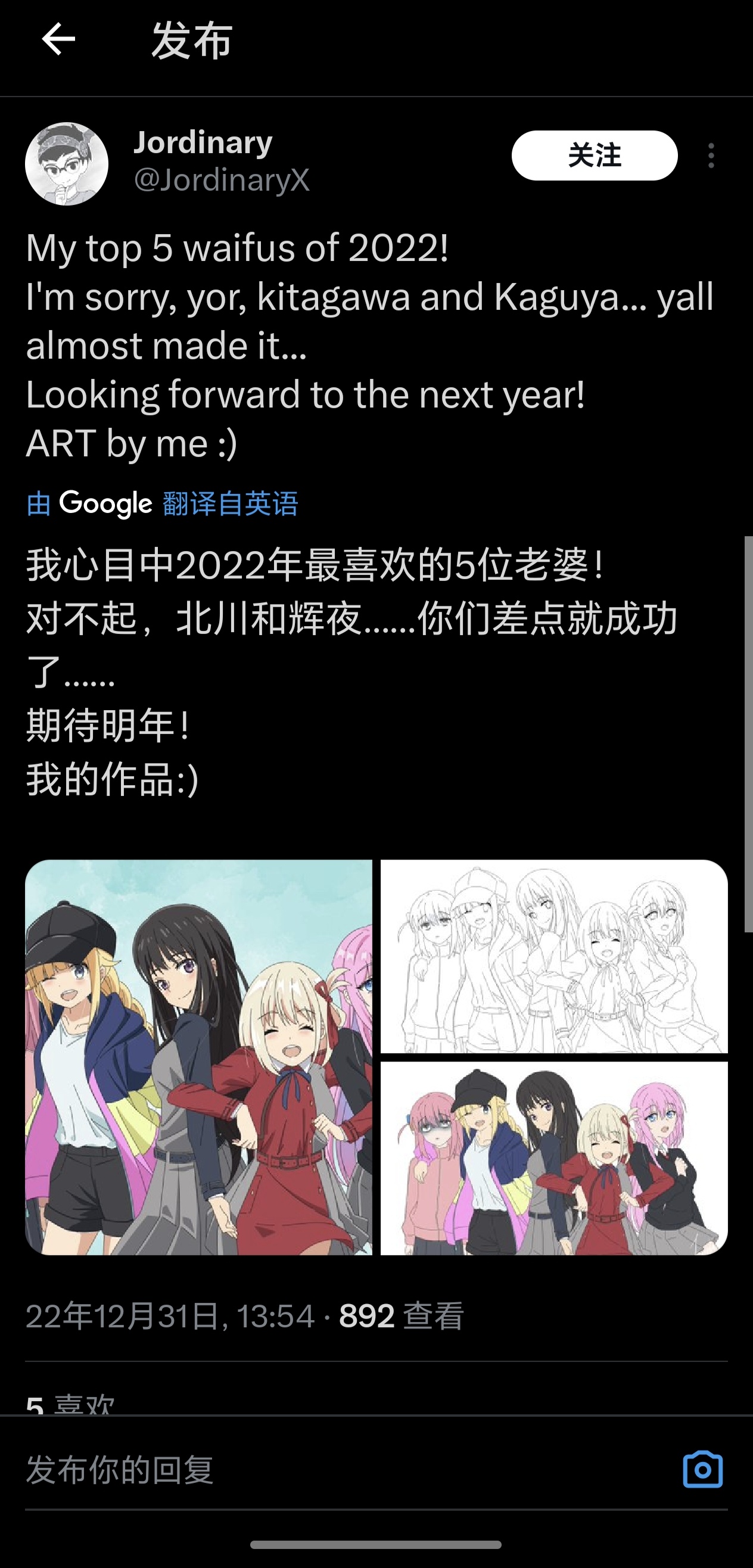Open the full group colored image

pyautogui.click(x=554, y=1158)
